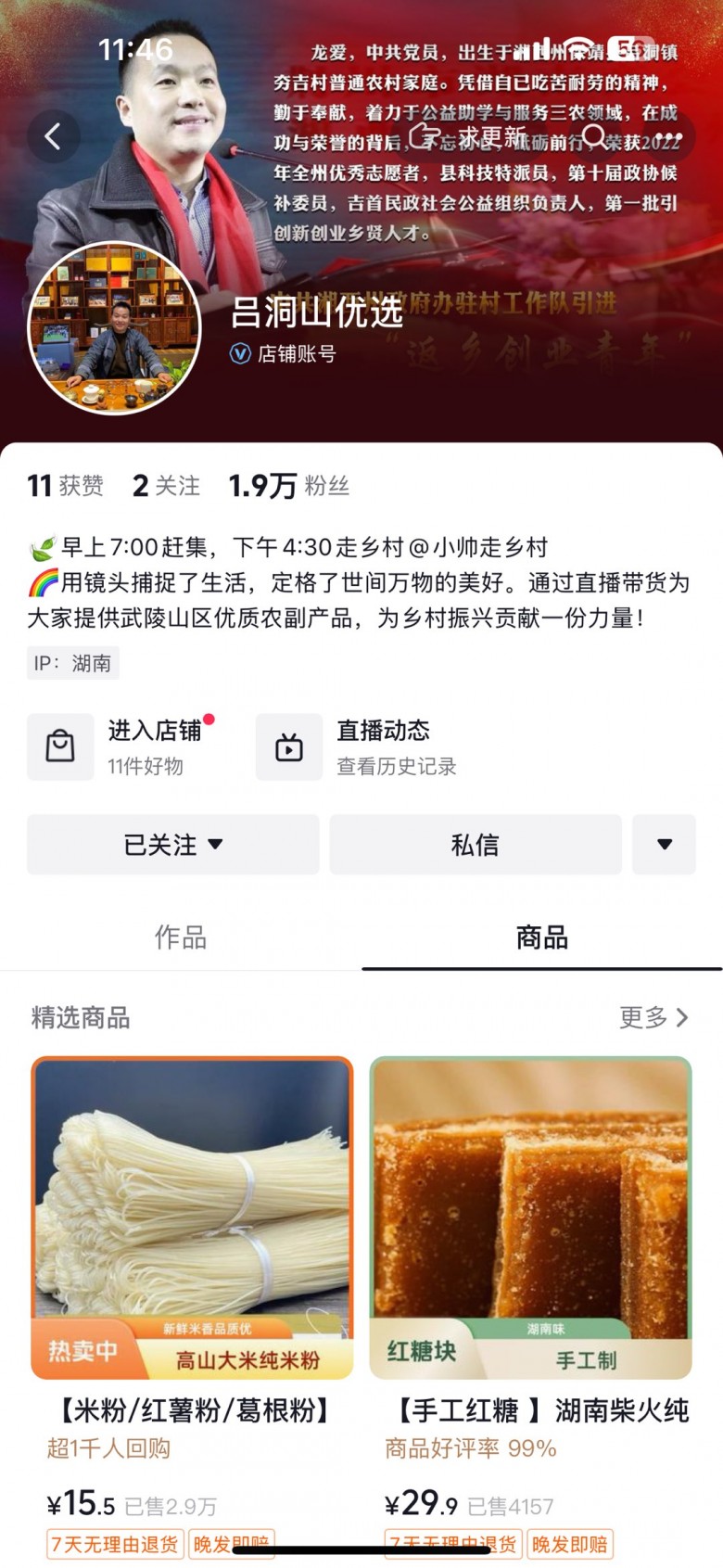Image resolution: width=723 pixels, height=1568 pixels.
Task: Send a private message via 私信
Action: click(476, 845)
